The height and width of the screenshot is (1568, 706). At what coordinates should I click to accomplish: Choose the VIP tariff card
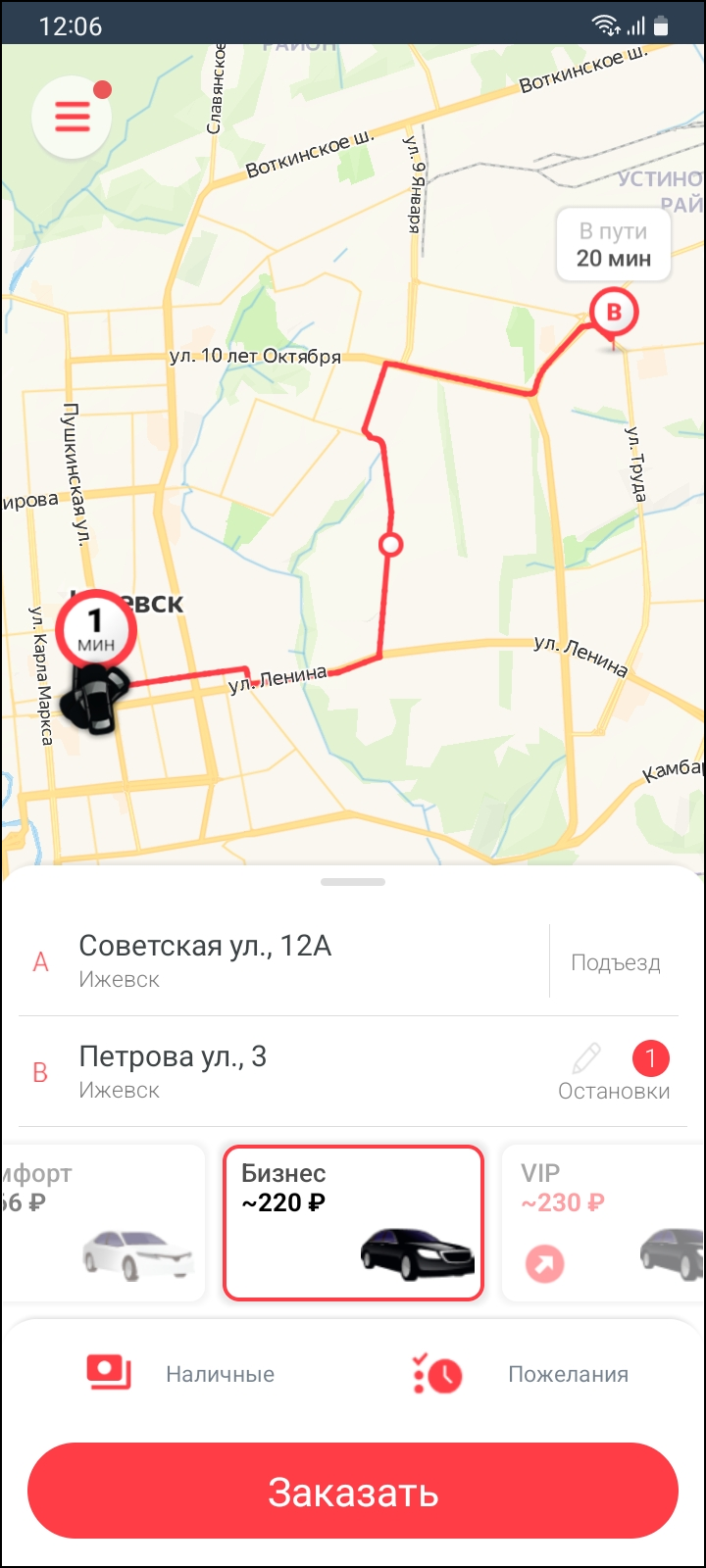[x=604, y=1222]
